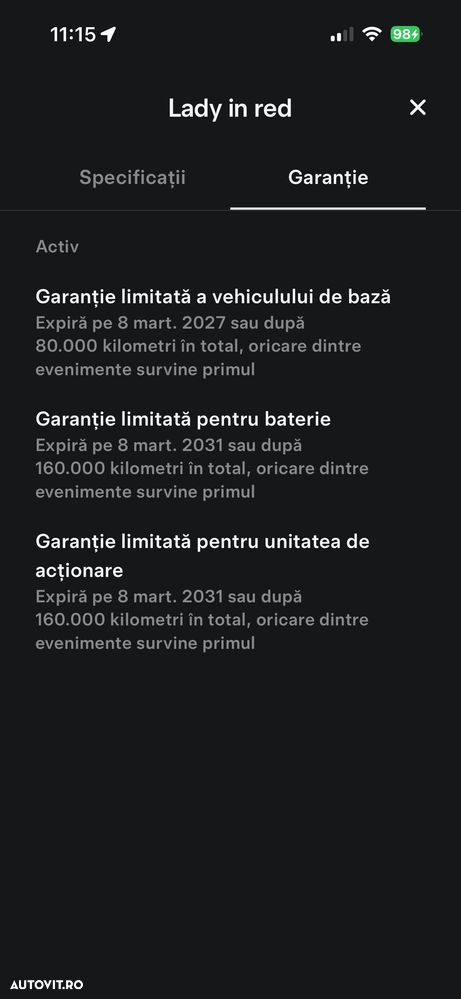
Task: Close the Lady in red details sheet
Action: (x=418, y=108)
